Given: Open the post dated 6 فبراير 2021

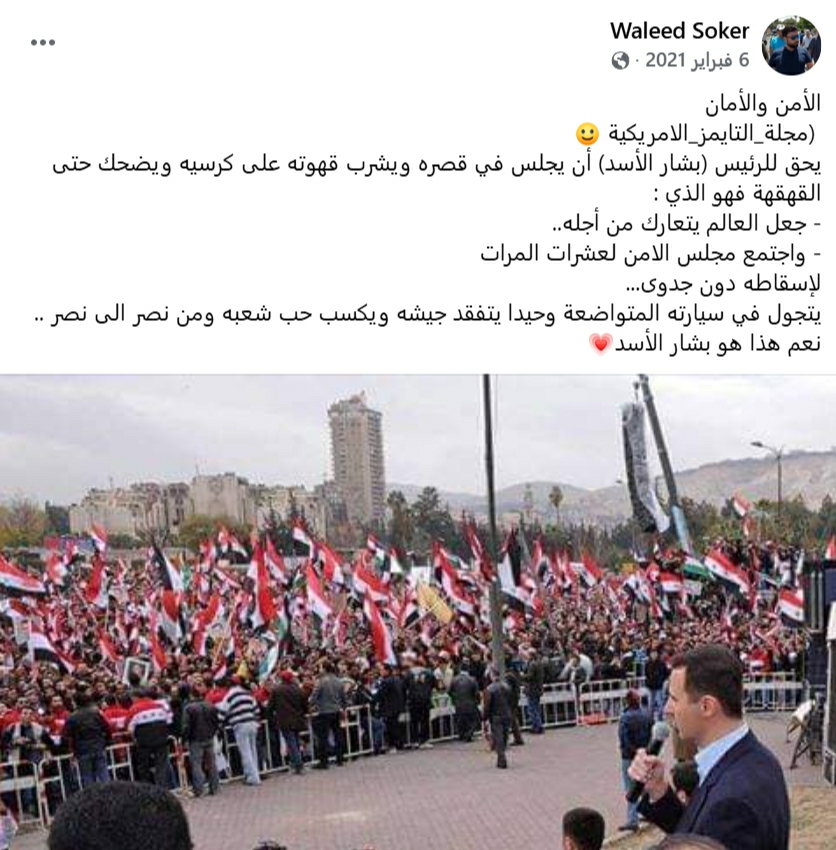Looking at the screenshot, I should 696,60.
